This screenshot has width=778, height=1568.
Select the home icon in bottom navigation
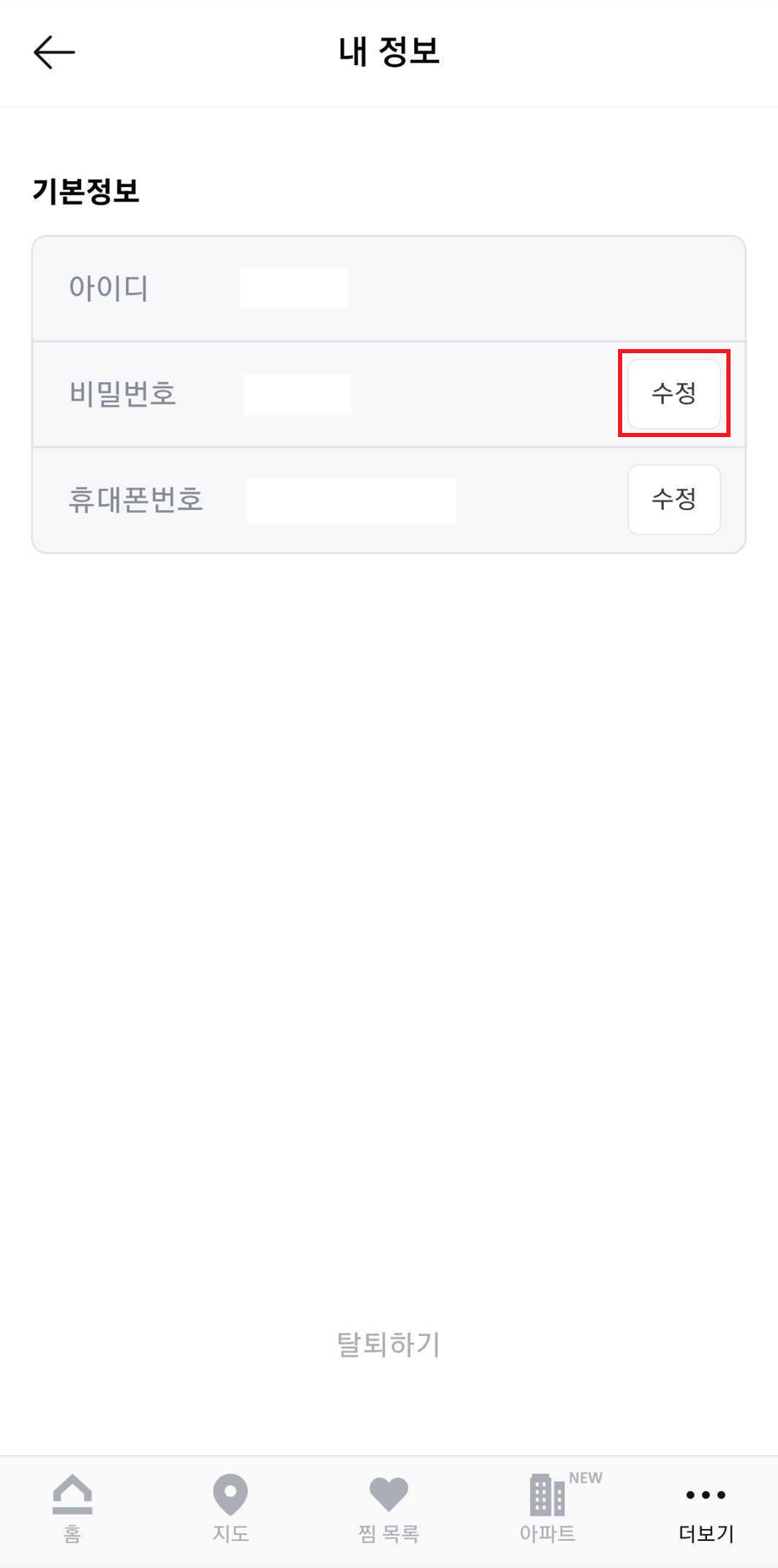[x=73, y=1495]
